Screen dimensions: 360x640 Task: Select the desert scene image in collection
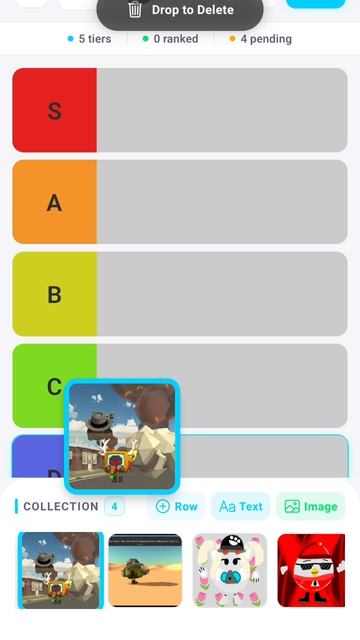click(145, 570)
